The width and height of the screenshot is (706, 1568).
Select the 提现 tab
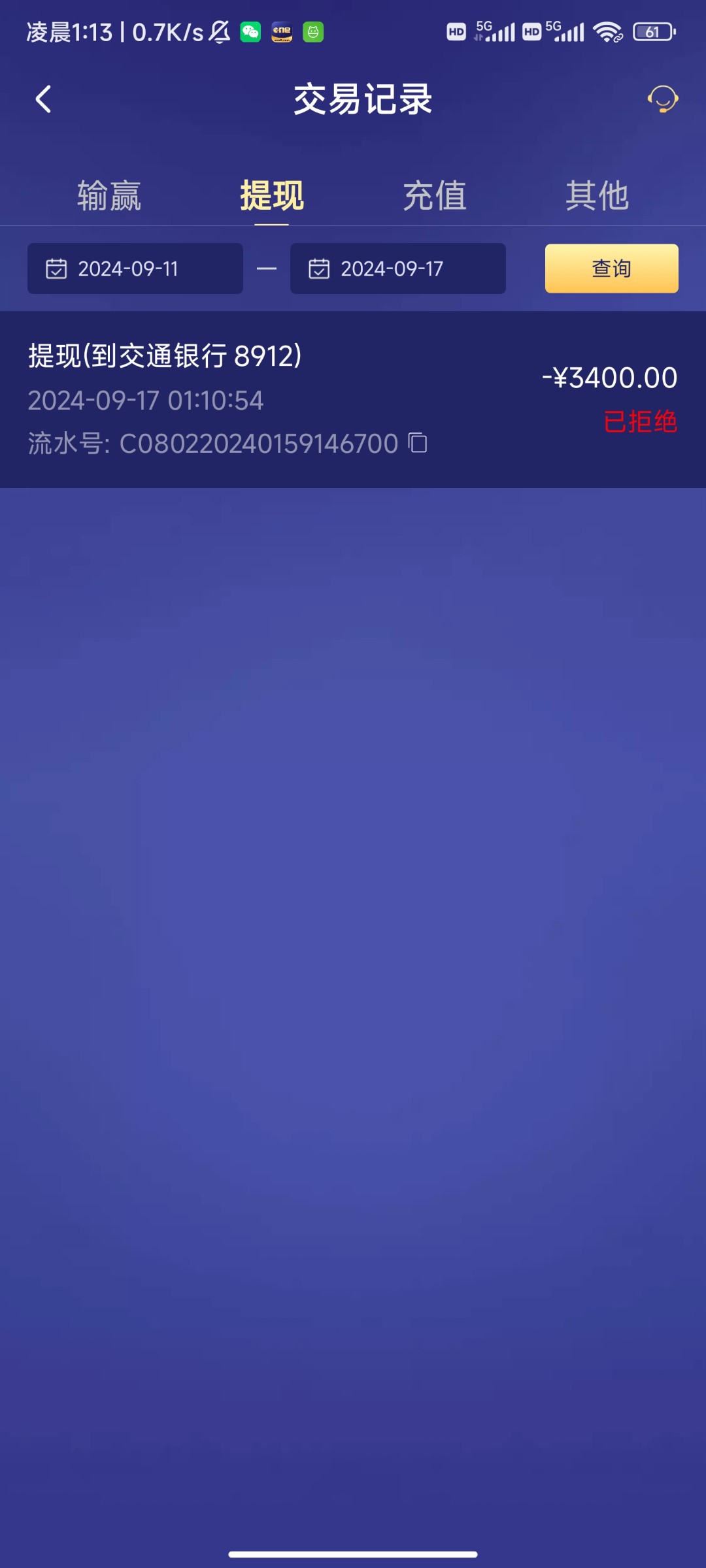[x=271, y=195]
